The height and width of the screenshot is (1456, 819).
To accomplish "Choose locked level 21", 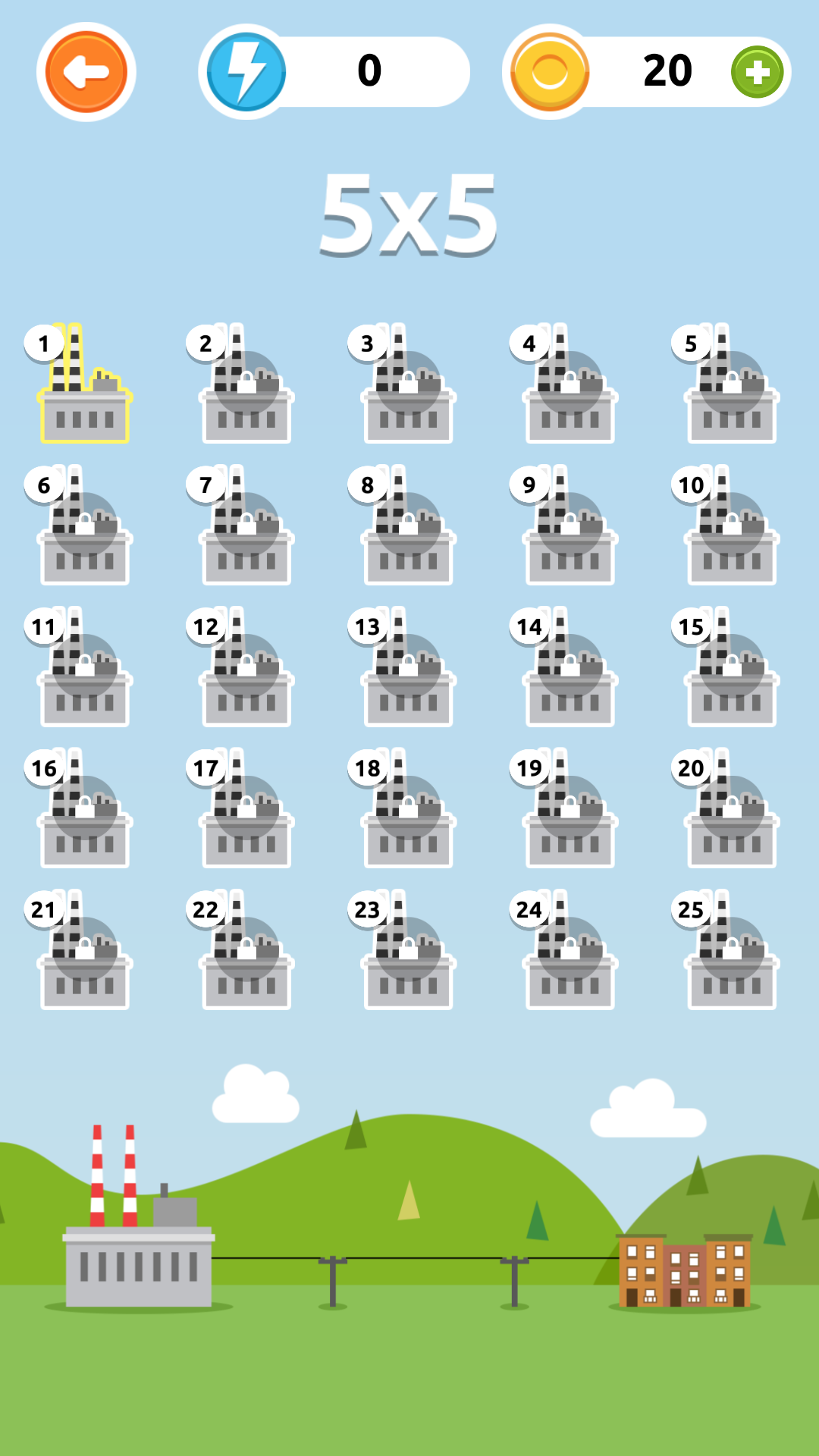I will click(84, 952).
